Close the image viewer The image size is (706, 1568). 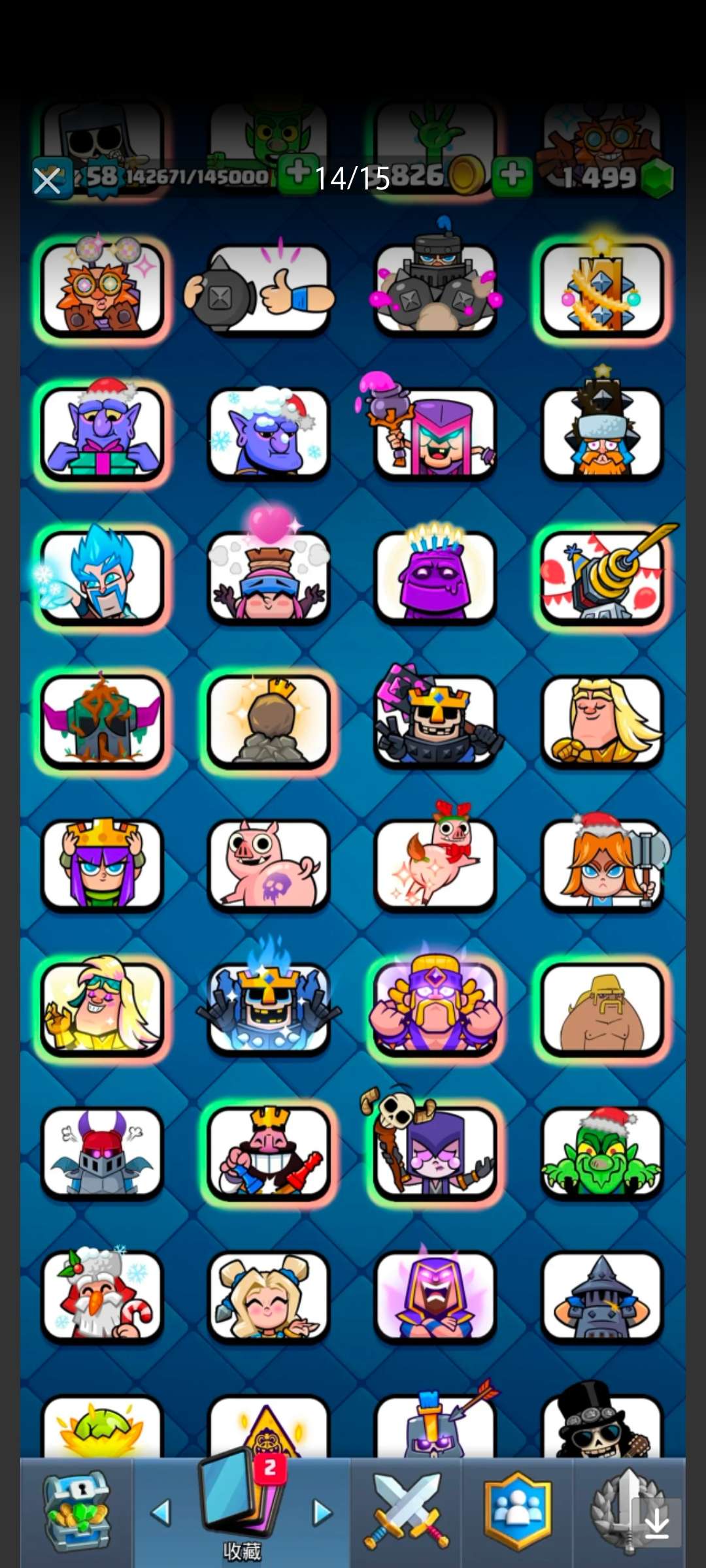(x=47, y=181)
